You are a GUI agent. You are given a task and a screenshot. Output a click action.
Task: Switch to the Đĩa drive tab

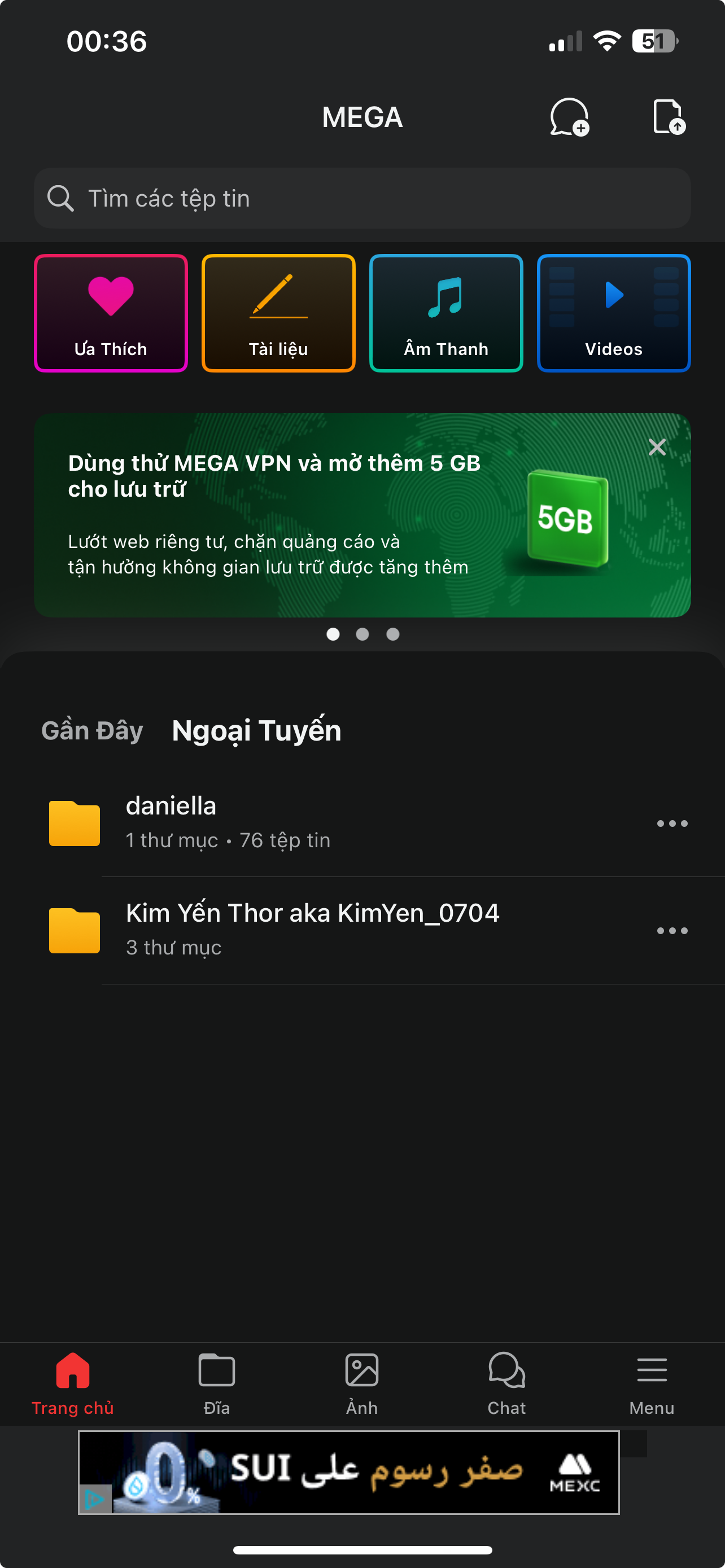pyautogui.click(x=217, y=1383)
